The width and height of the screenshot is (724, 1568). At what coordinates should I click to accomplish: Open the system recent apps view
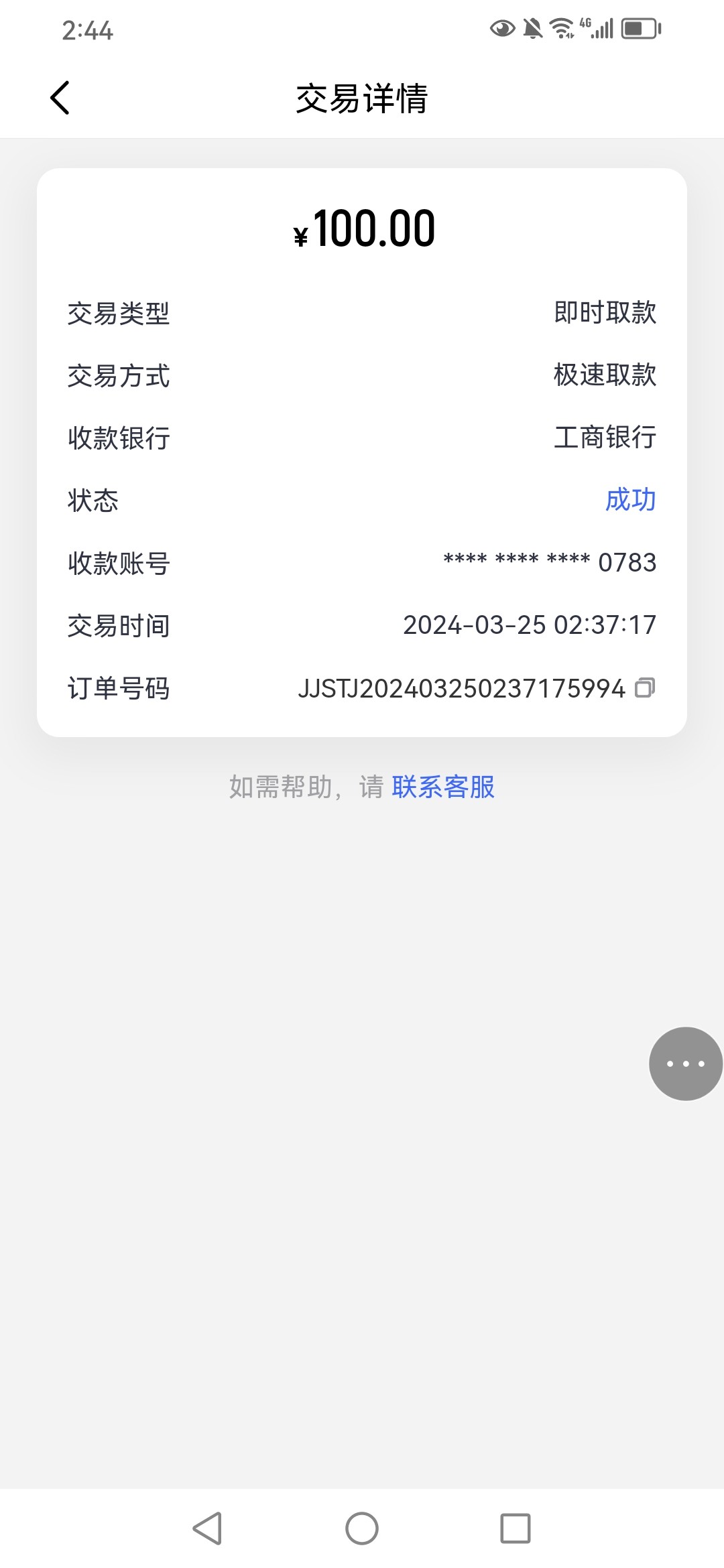click(515, 1528)
